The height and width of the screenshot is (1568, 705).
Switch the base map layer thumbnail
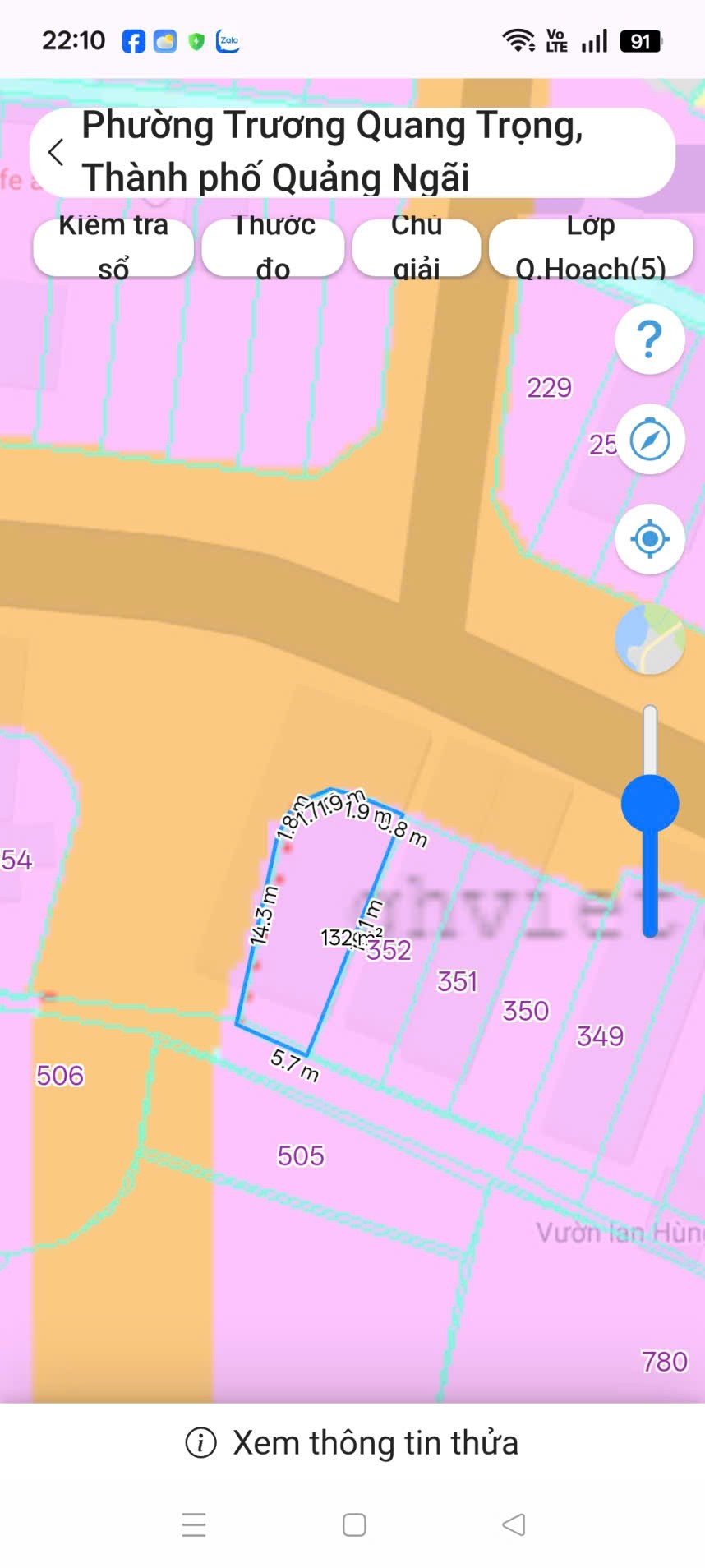click(649, 639)
